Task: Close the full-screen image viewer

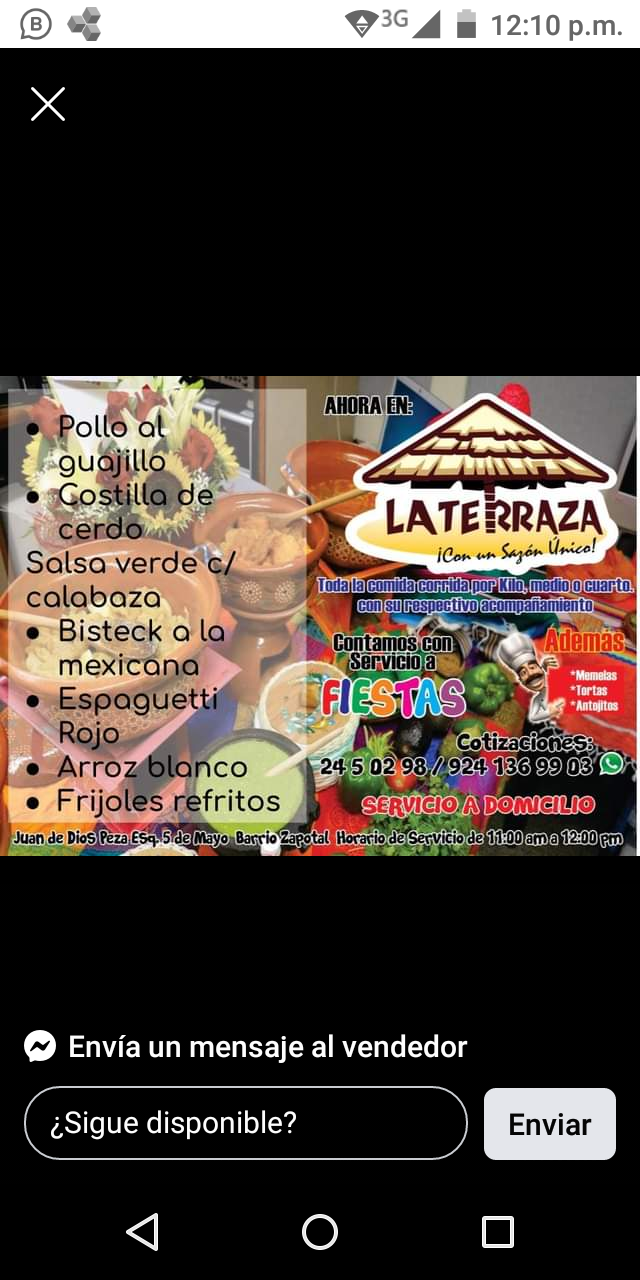Action: tap(47, 104)
